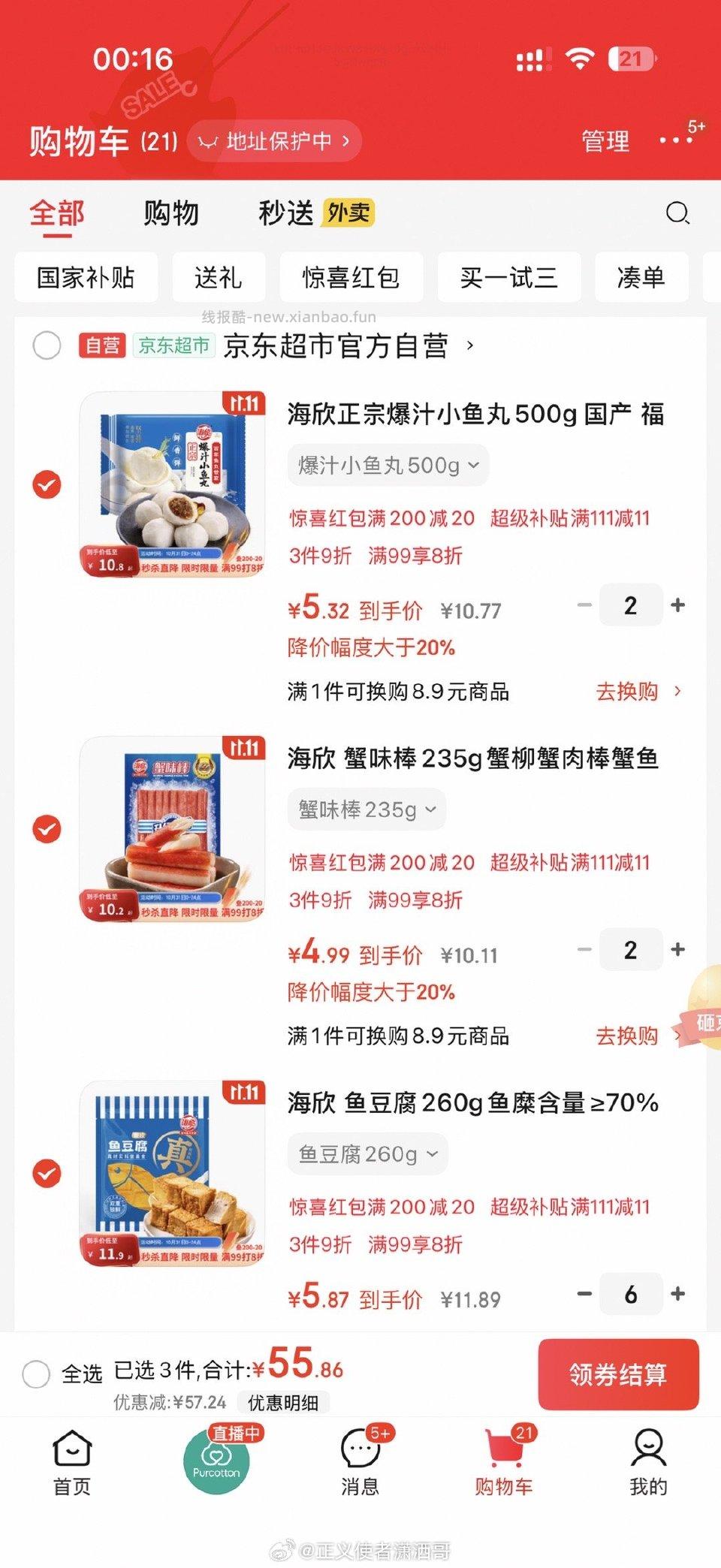This screenshot has height=1568, width=721.
Task: Tap the Purcotton 直播中 live icon
Action: 216,1461
